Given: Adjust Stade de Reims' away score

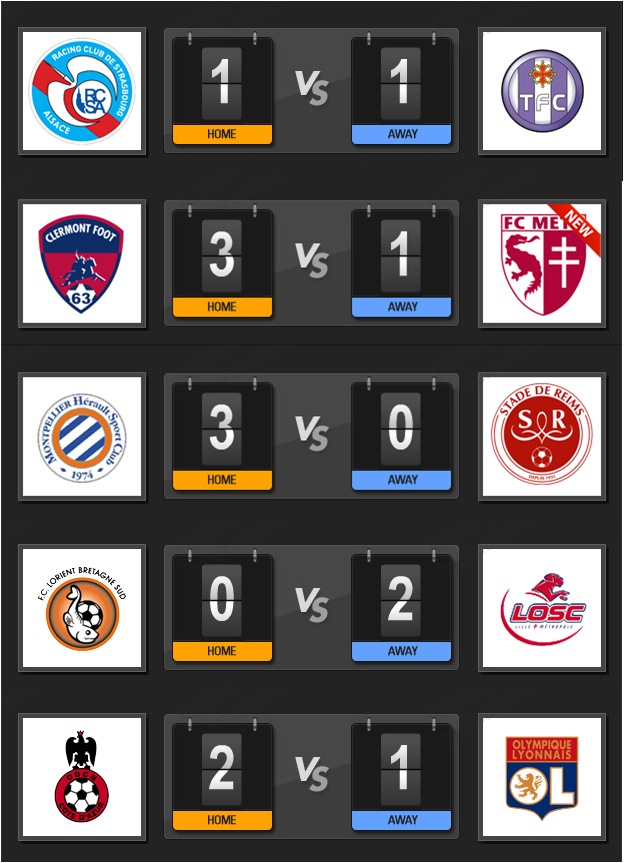Looking at the screenshot, I should (401, 429).
